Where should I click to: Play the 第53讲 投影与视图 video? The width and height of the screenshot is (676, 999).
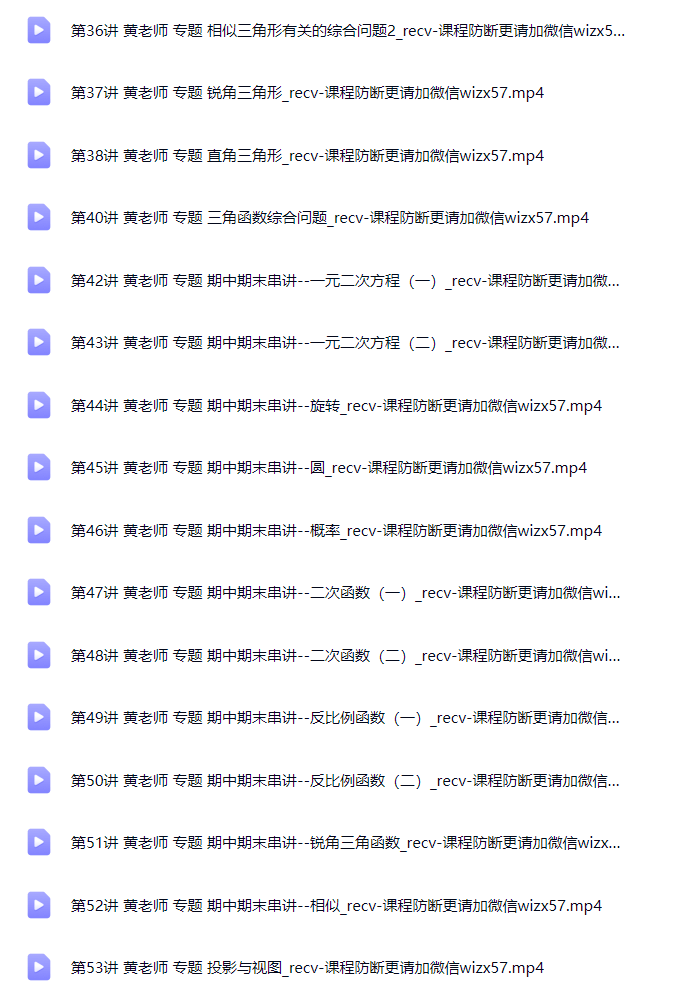307,968
